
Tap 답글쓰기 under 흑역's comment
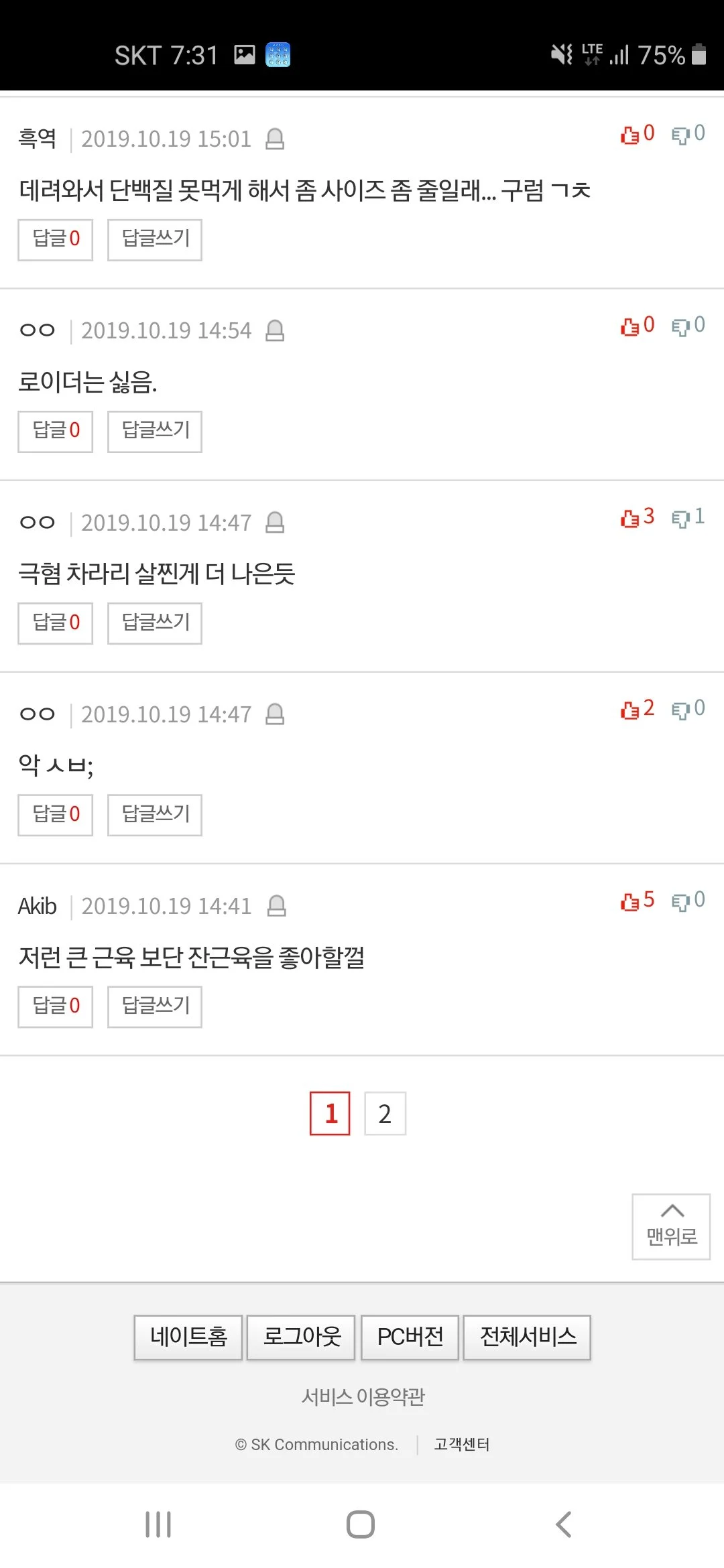(x=155, y=239)
